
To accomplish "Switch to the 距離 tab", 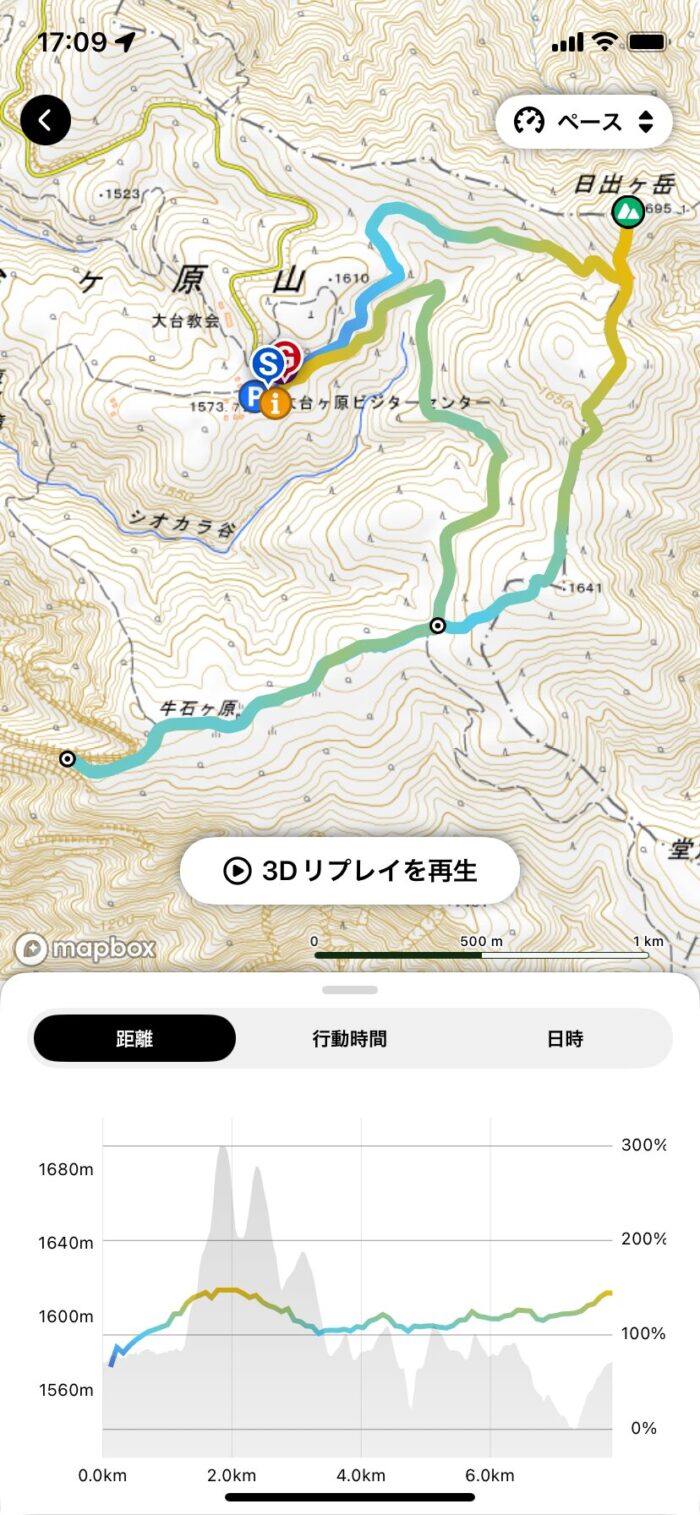I will pos(135,1038).
